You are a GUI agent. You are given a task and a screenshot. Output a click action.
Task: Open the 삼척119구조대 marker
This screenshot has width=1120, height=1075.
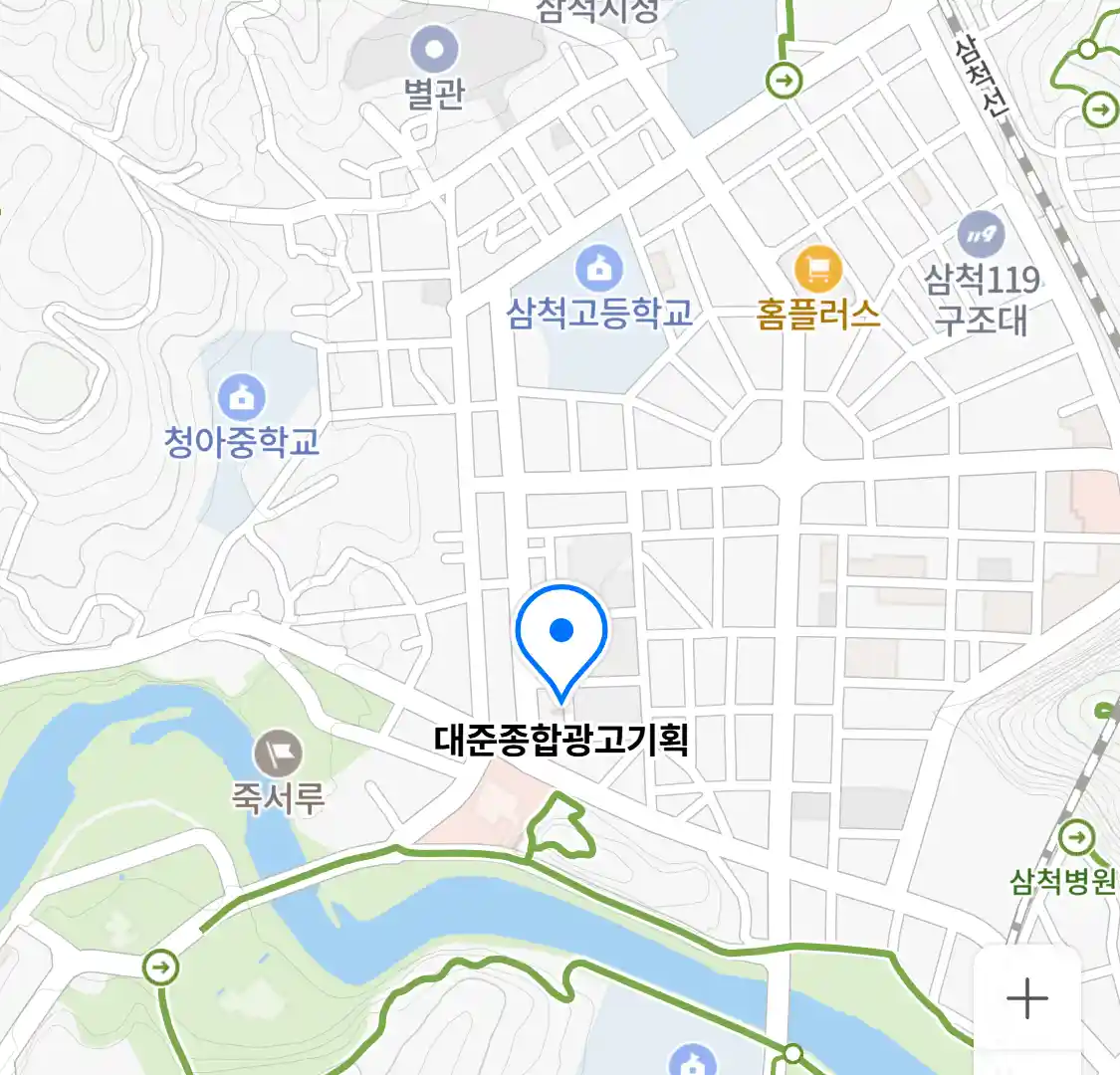tap(981, 235)
